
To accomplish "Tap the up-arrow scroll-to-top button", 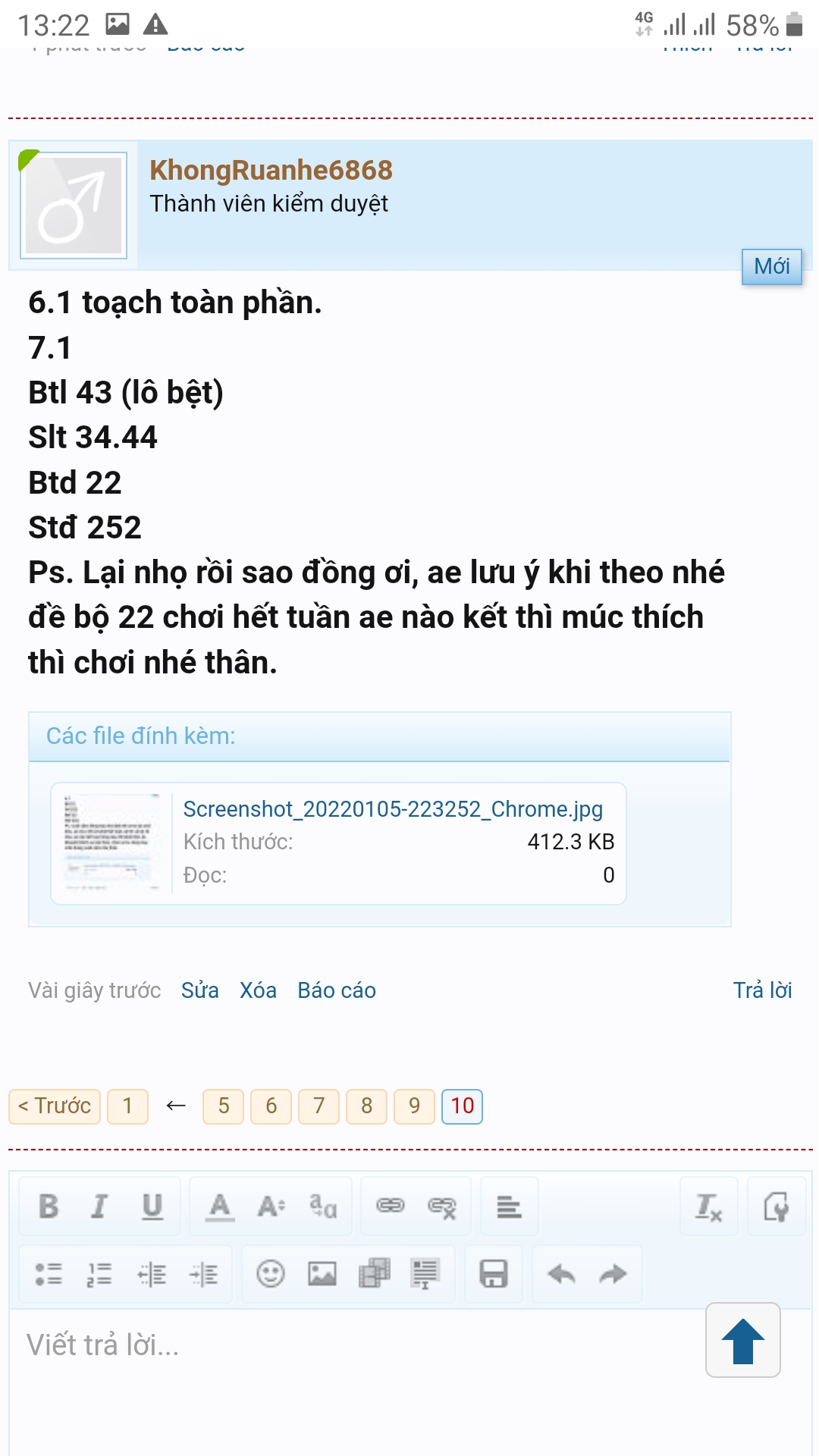I will pyautogui.click(x=743, y=1340).
